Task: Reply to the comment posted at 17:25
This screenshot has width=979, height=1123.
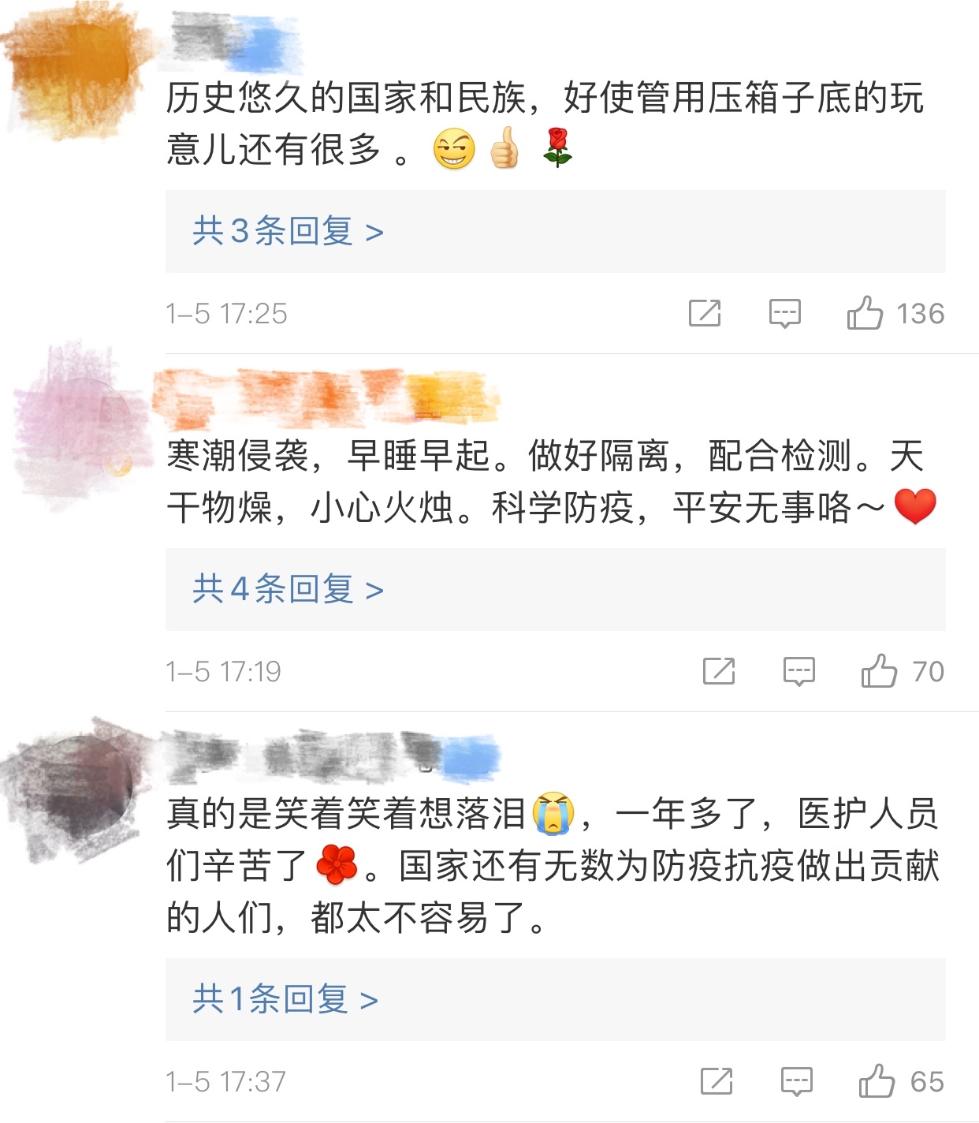Action: 785,314
